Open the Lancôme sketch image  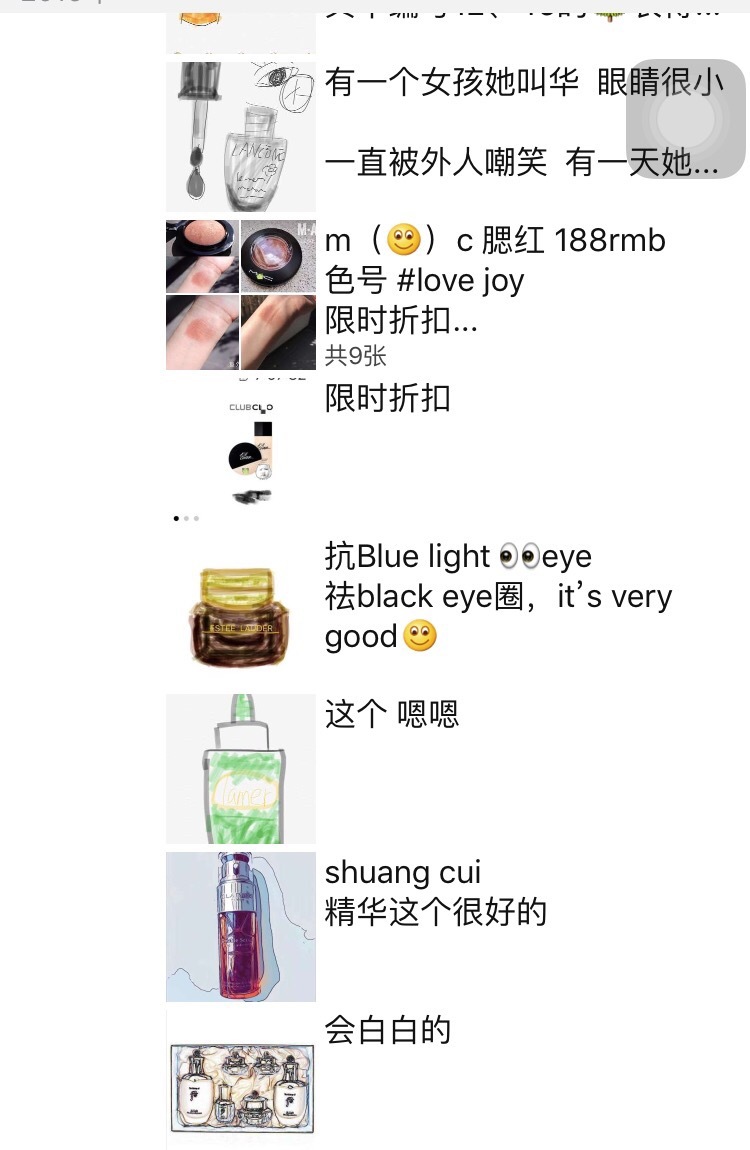pos(240,136)
